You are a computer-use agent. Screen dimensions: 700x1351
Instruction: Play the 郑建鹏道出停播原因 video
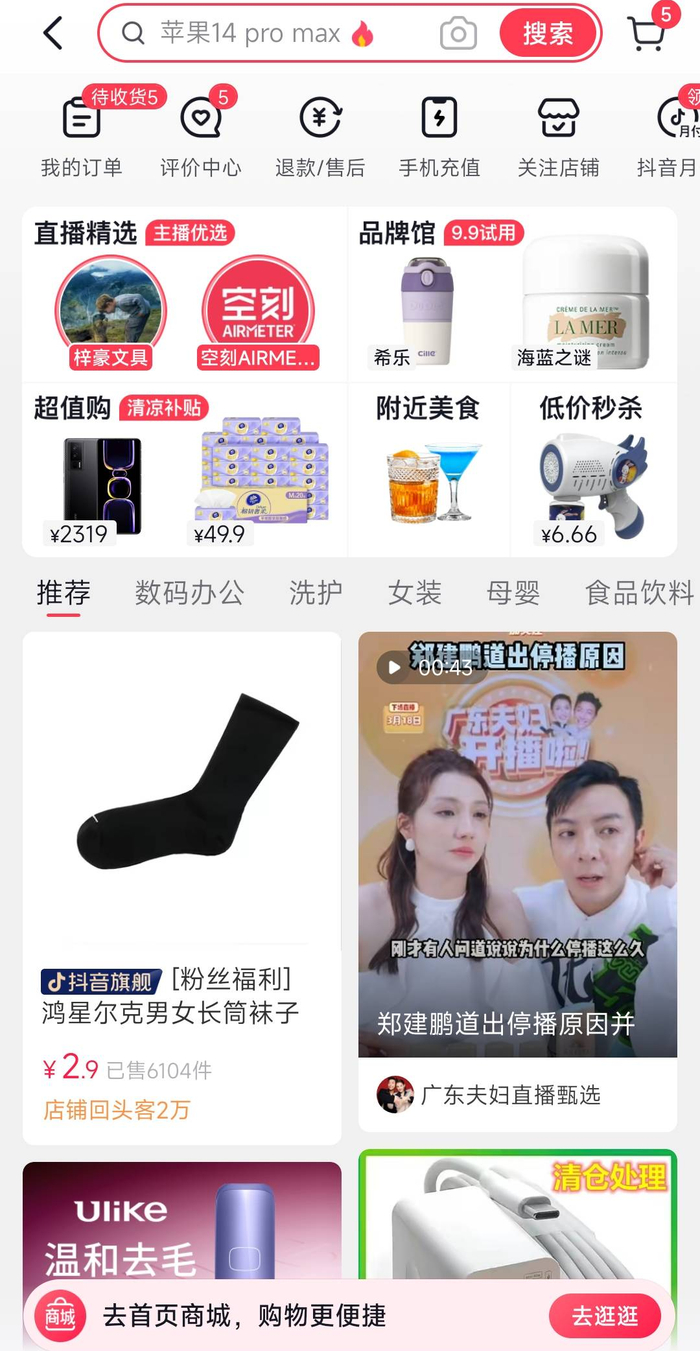click(x=517, y=843)
